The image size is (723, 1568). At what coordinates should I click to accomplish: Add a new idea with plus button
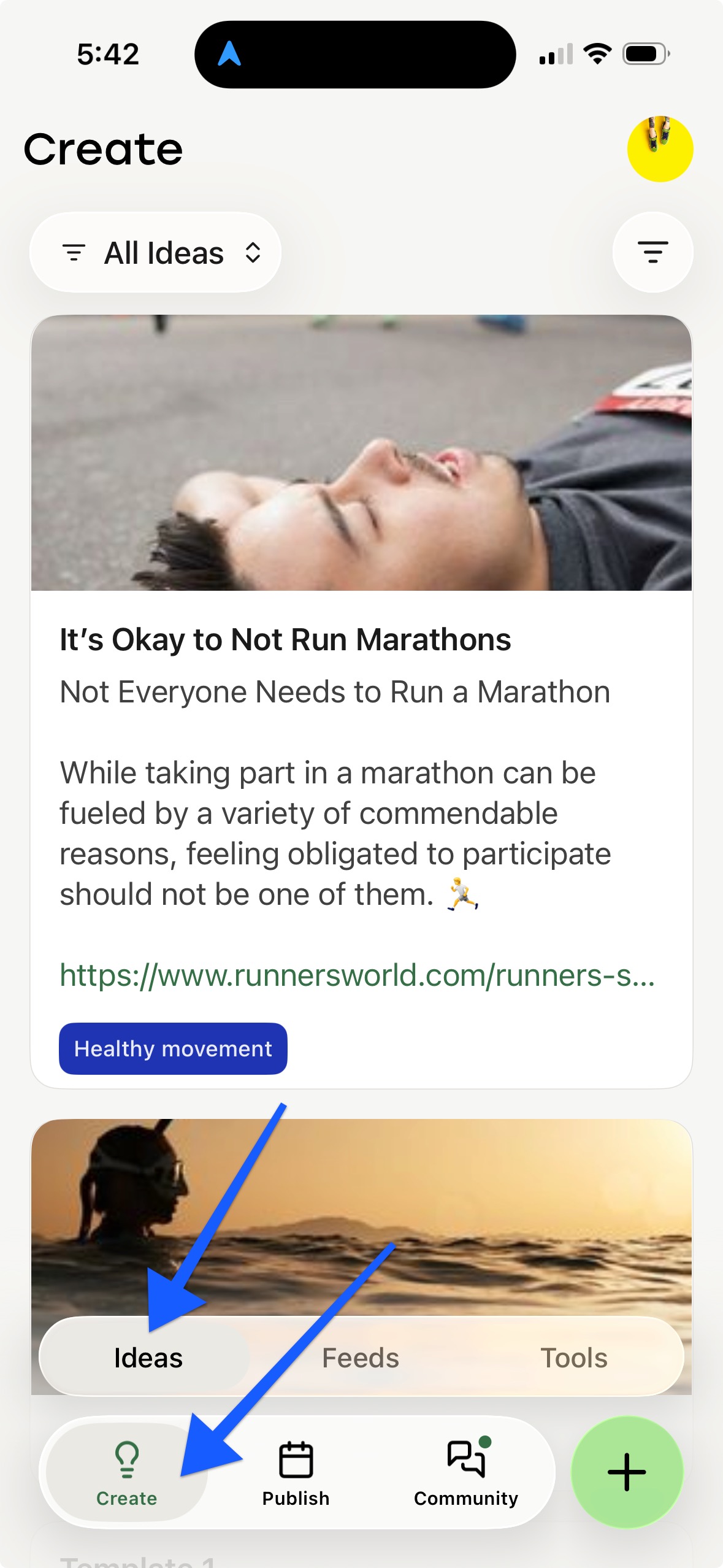(x=627, y=1472)
